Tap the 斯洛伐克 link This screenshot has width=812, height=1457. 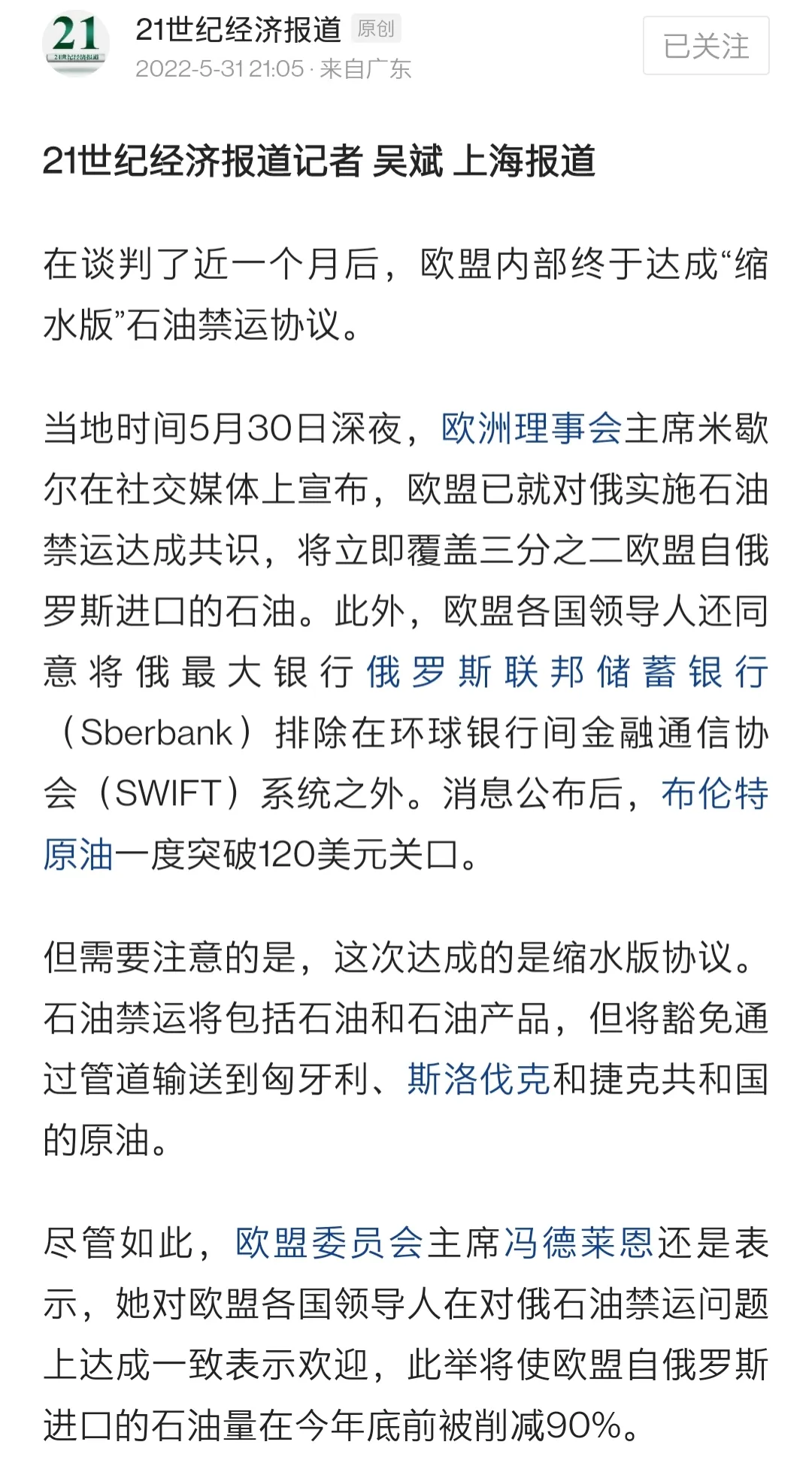pyautogui.click(x=479, y=1080)
